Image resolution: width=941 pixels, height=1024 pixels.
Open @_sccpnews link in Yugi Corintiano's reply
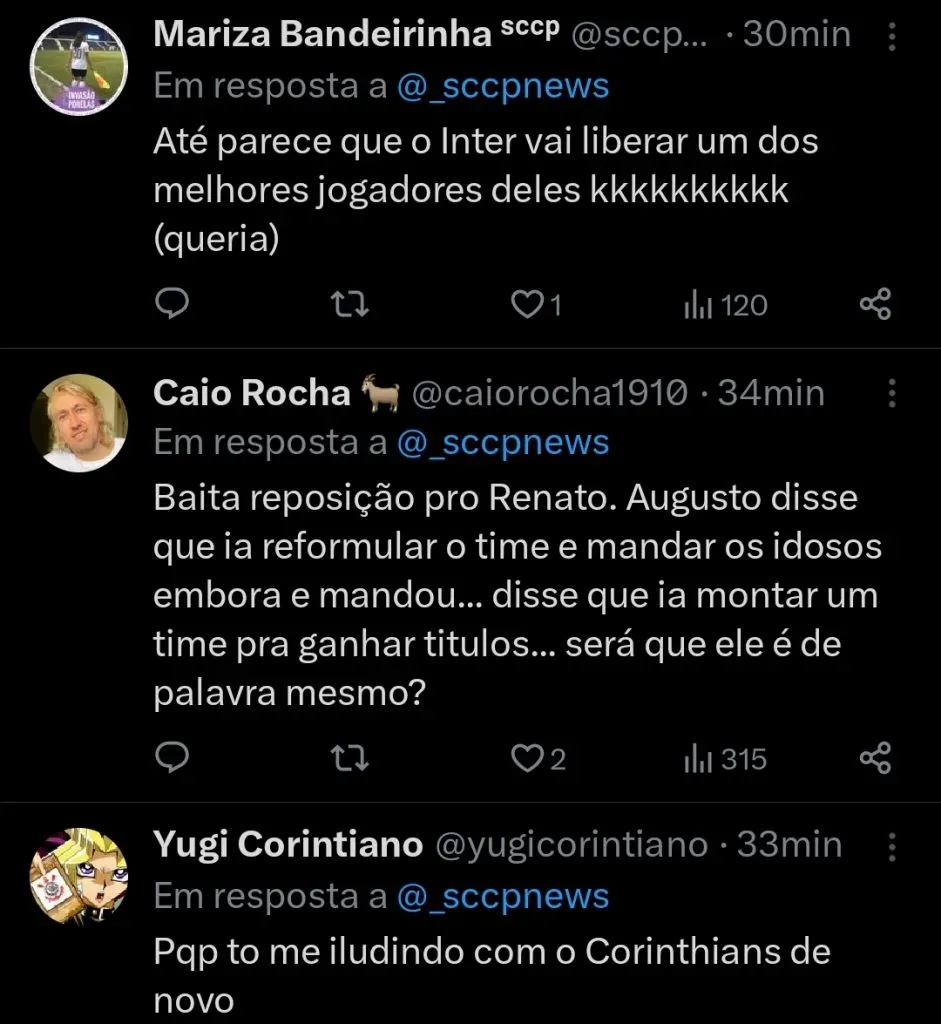coord(502,896)
